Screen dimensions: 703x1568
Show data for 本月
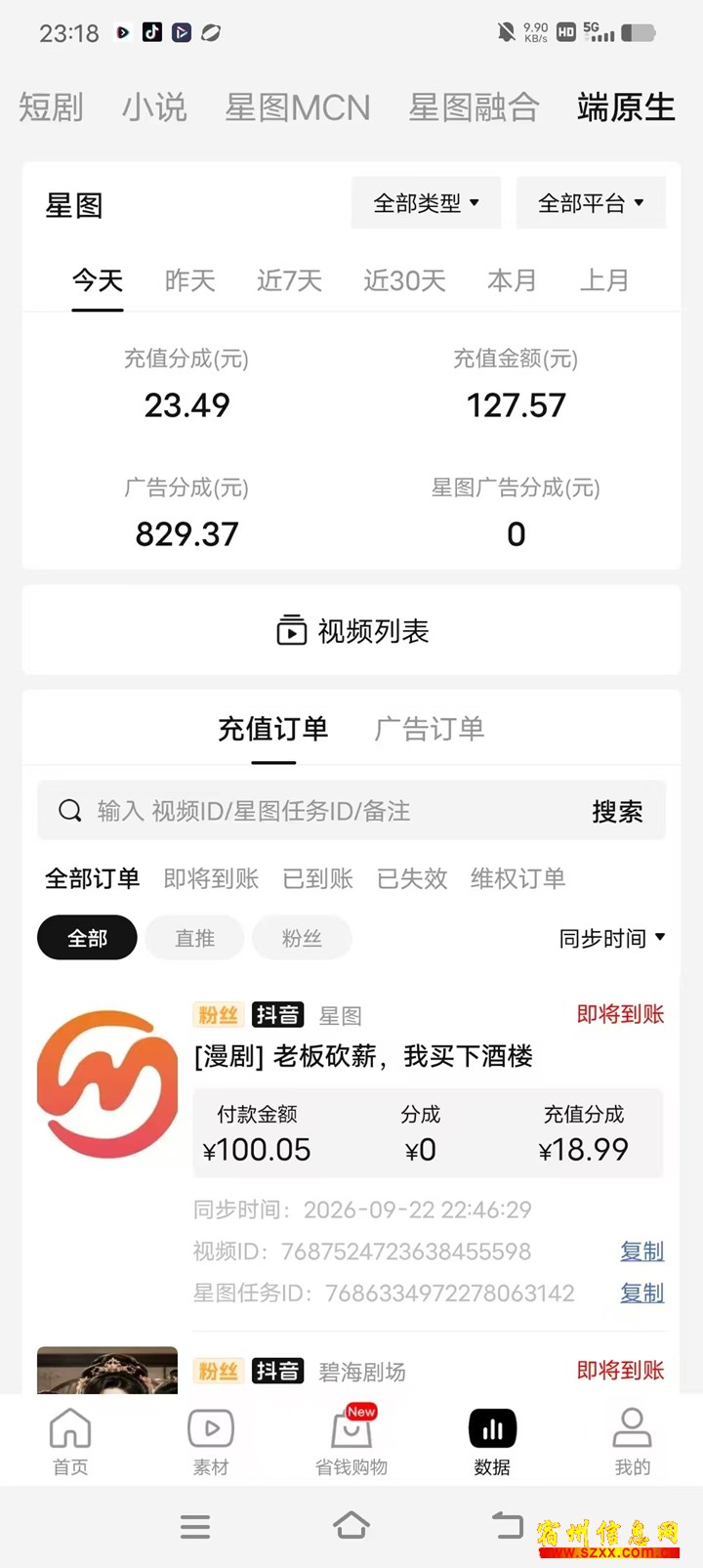click(x=512, y=281)
